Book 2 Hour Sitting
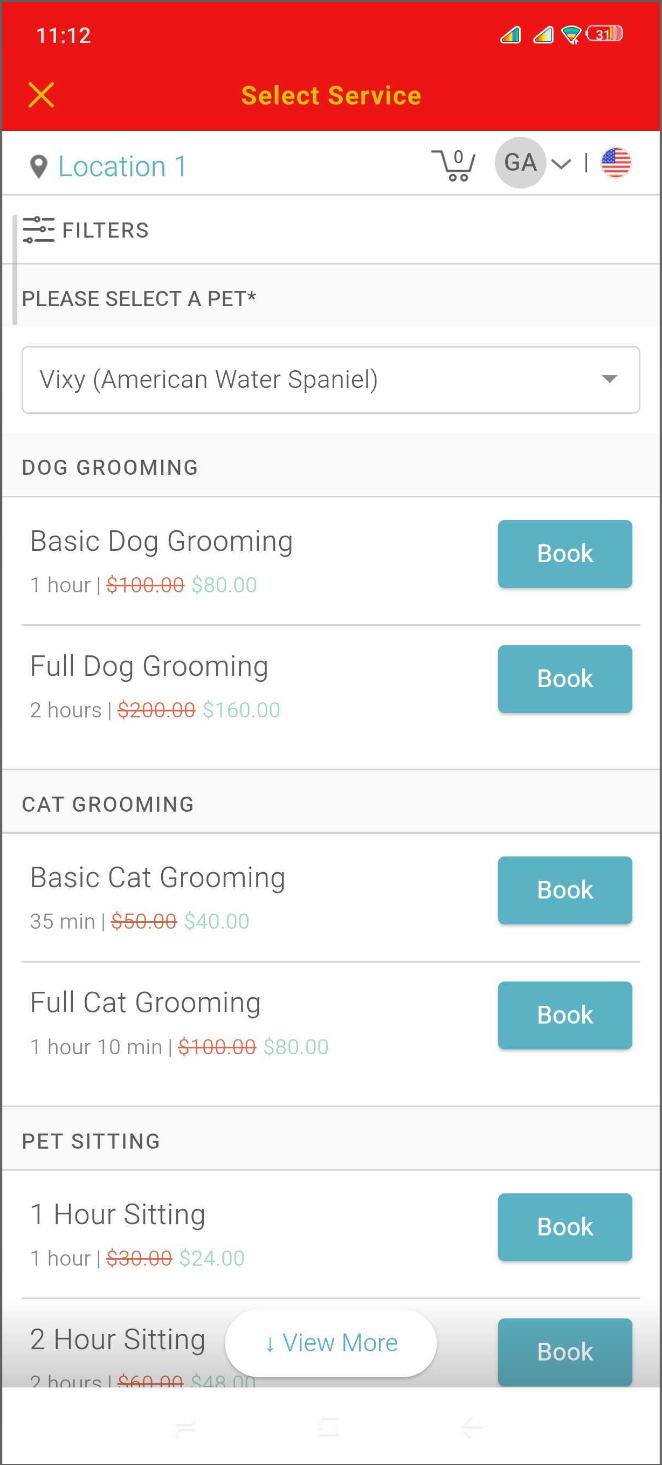662x1465 pixels. point(565,1352)
